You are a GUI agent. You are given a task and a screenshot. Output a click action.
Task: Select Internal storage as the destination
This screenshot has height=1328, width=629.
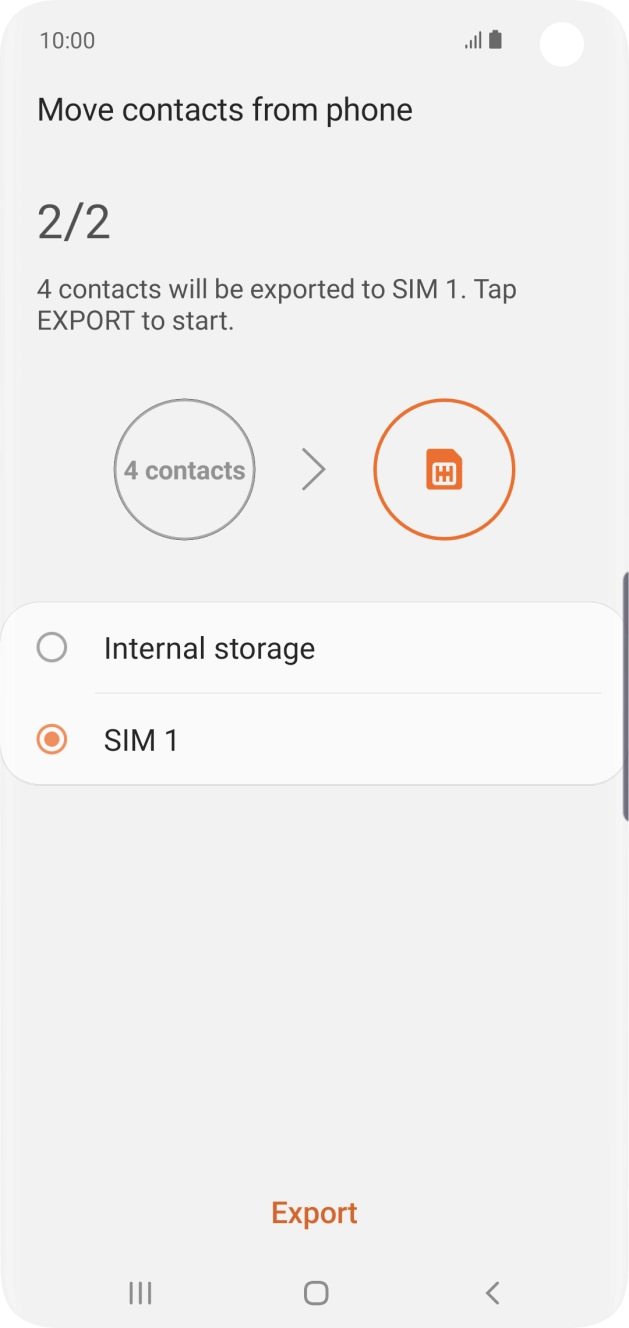pyautogui.click(x=314, y=648)
